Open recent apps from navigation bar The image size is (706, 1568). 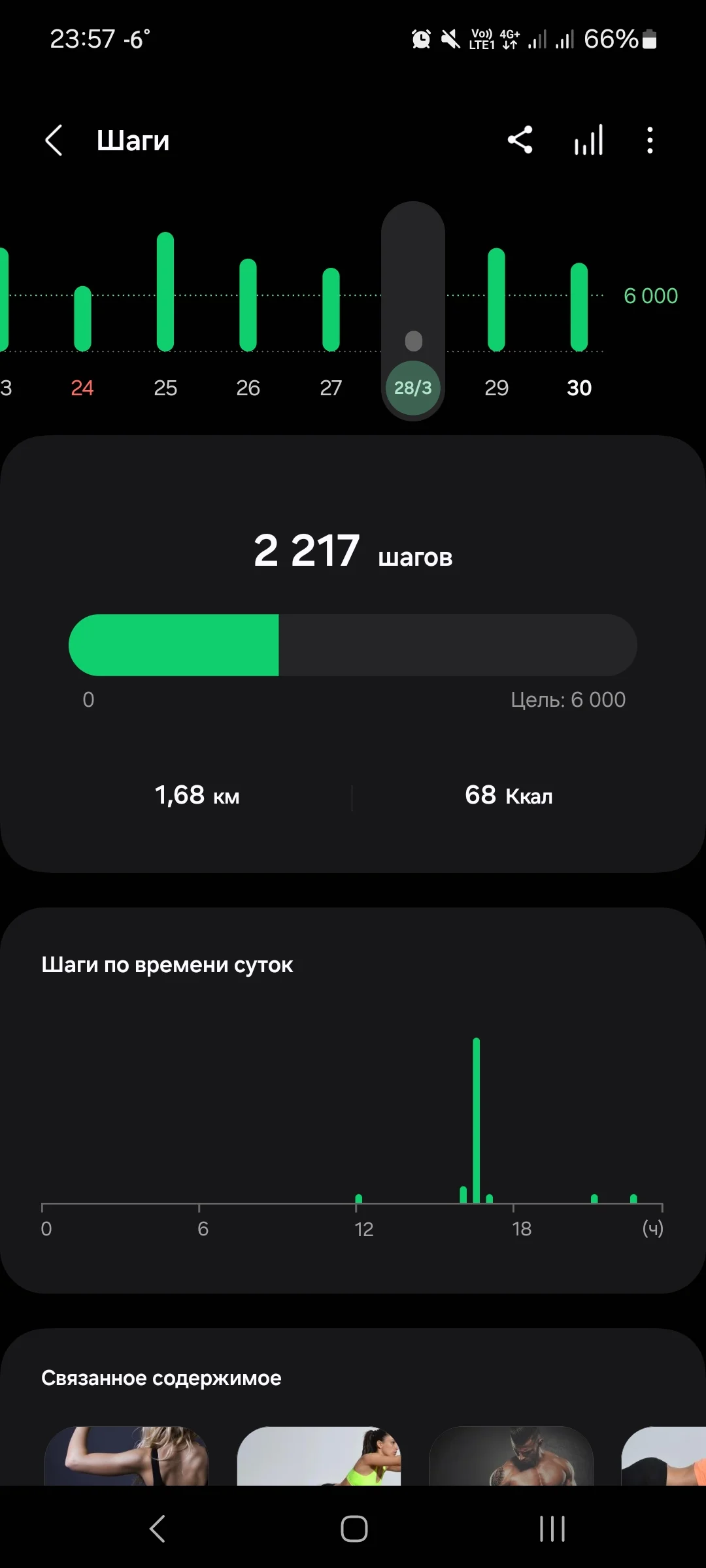click(x=552, y=1529)
